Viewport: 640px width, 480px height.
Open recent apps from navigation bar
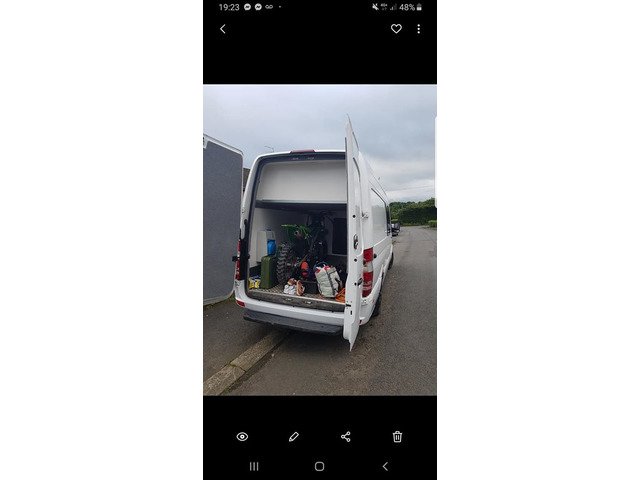coord(254,466)
